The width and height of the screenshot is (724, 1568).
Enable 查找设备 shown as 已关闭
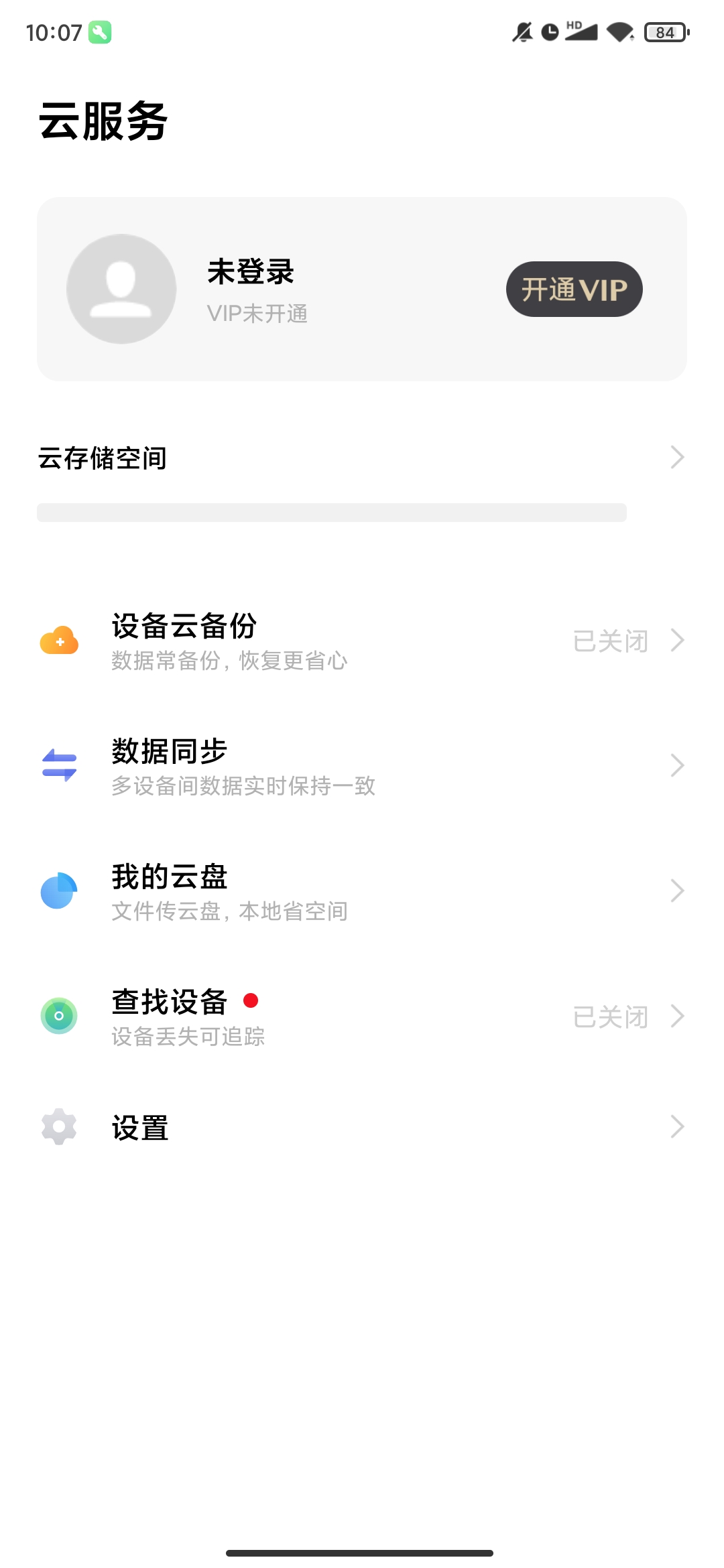[x=611, y=1016]
